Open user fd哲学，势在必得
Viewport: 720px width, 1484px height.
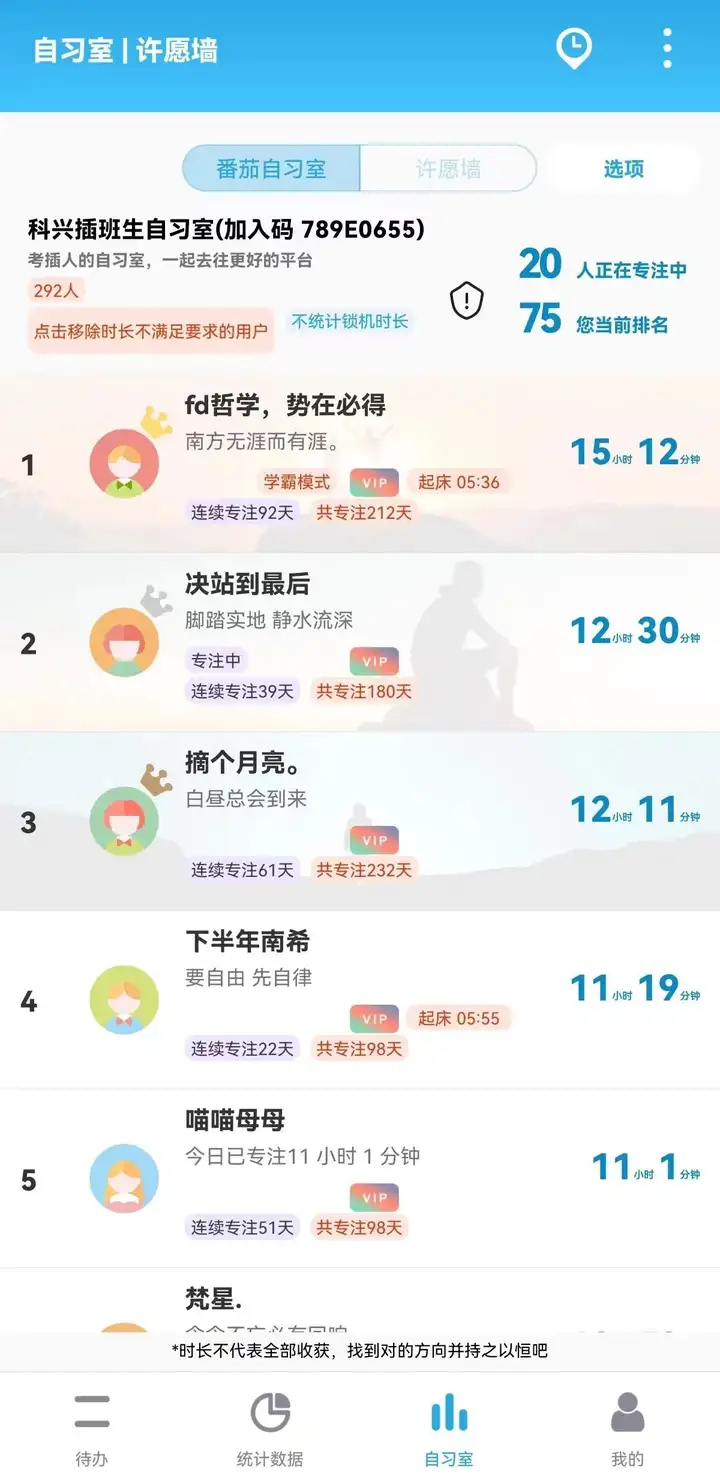(285, 405)
